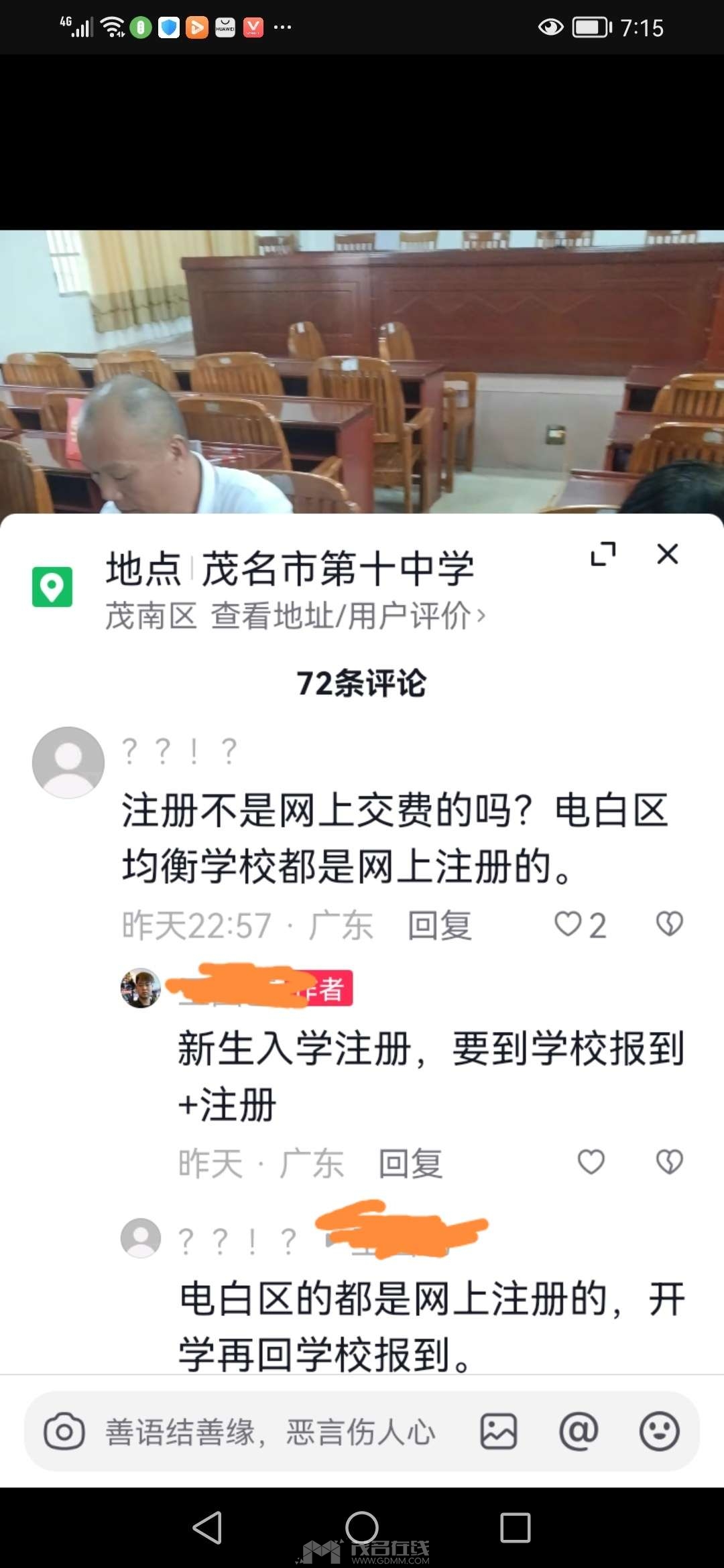Screen dimensions: 724x1568
Task: Open the emoji picker
Action: (x=660, y=1432)
